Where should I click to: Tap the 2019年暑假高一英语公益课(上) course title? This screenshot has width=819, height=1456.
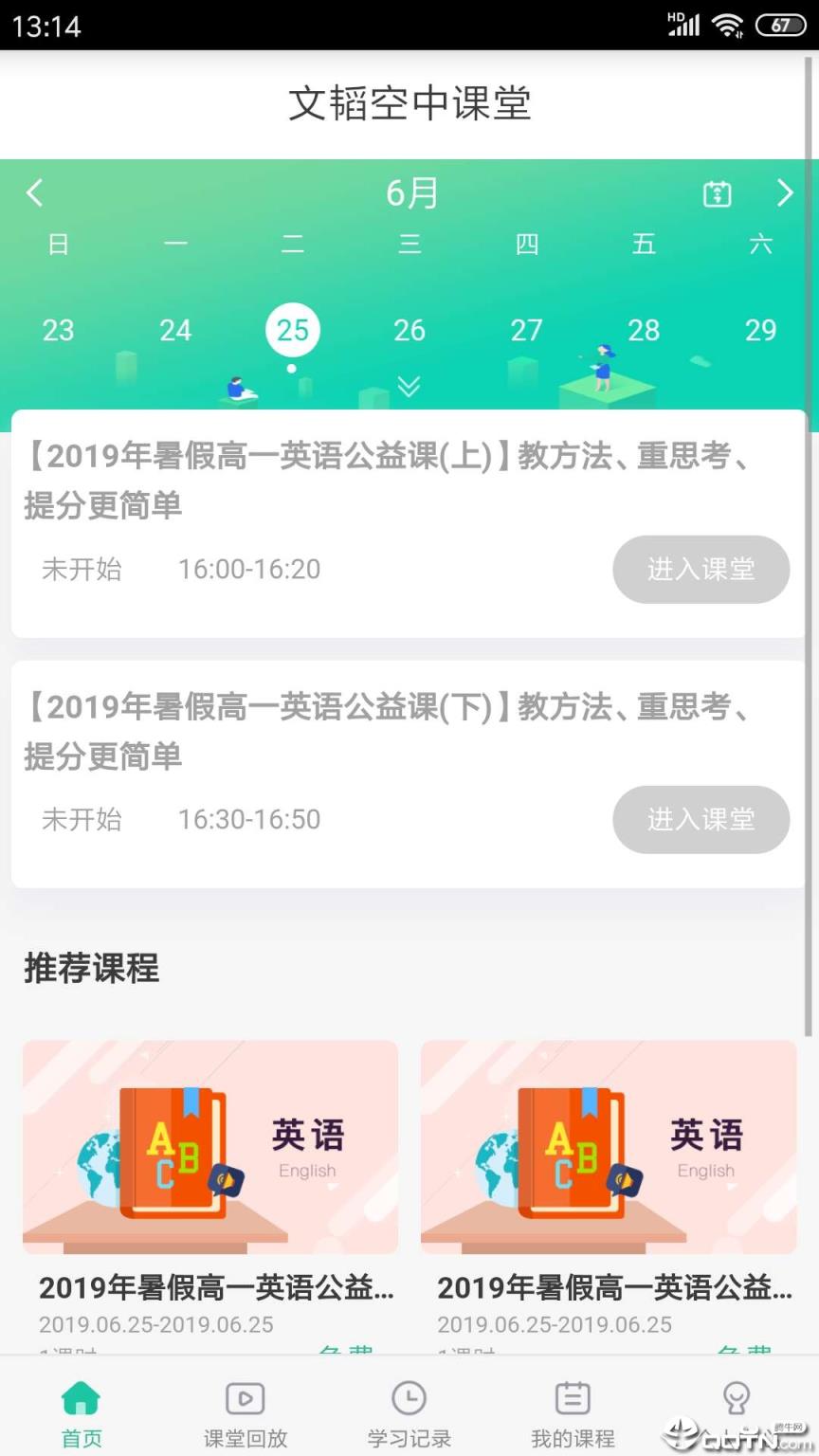(x=389, y=482)
